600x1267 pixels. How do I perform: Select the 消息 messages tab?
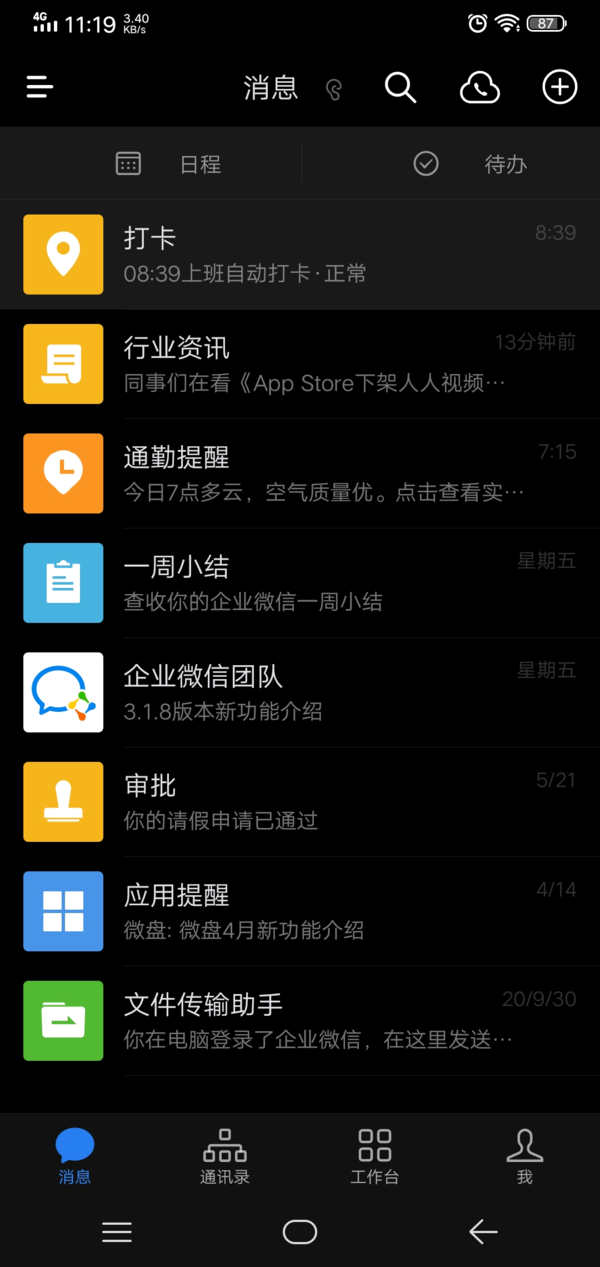tap(75, 1156)
